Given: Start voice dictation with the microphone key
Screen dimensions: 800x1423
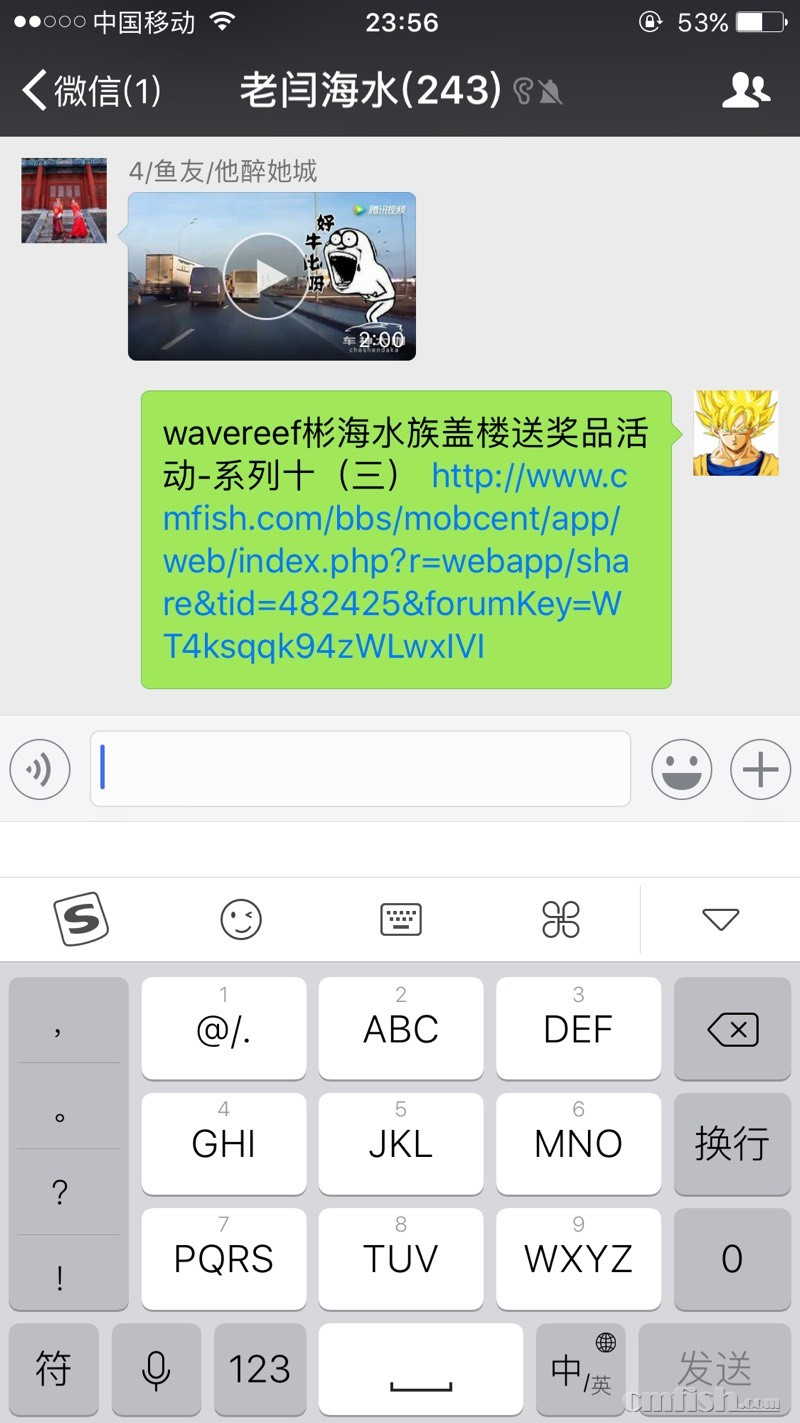Looking at the screenshot, I should [x=156, y=1369].
